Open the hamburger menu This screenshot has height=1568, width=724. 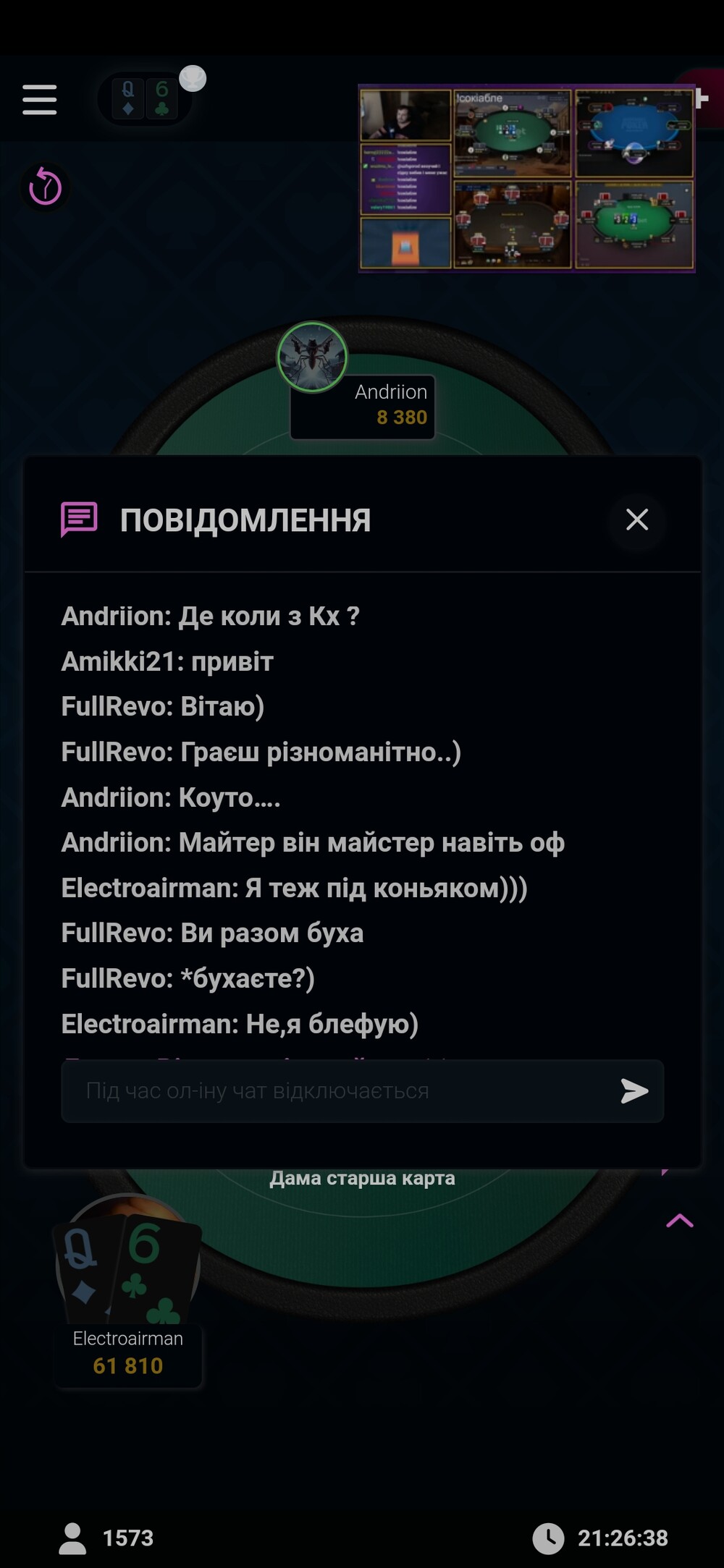tap(40, 100)
